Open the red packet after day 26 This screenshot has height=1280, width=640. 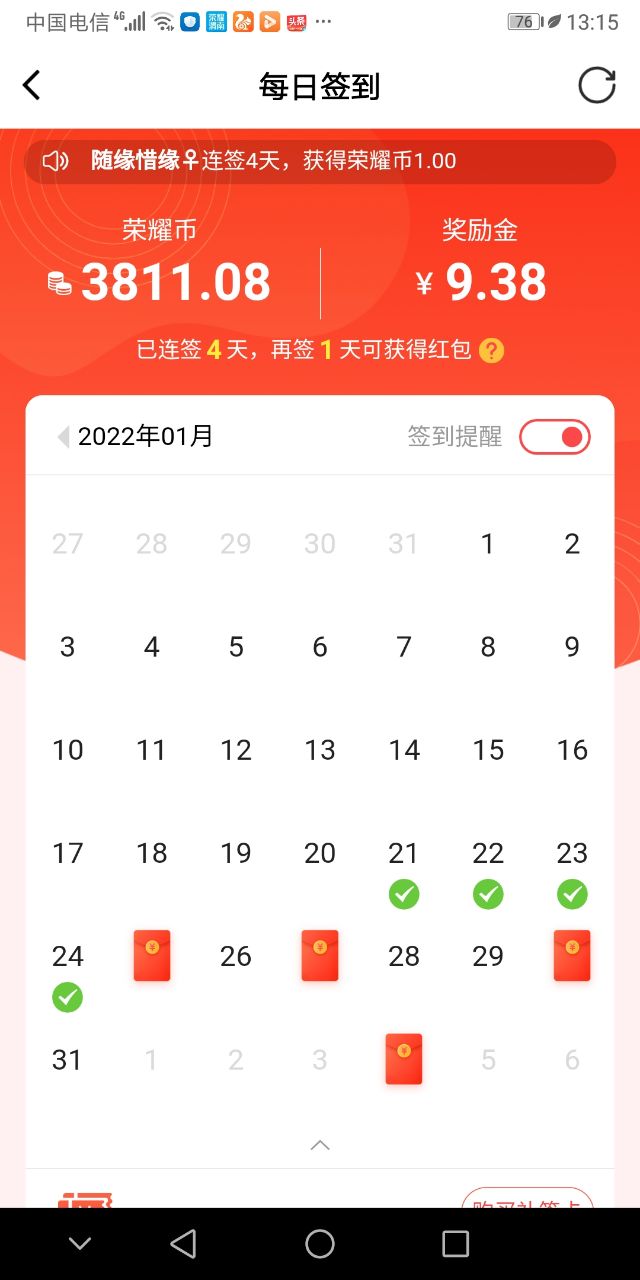(x=320, y=955)
